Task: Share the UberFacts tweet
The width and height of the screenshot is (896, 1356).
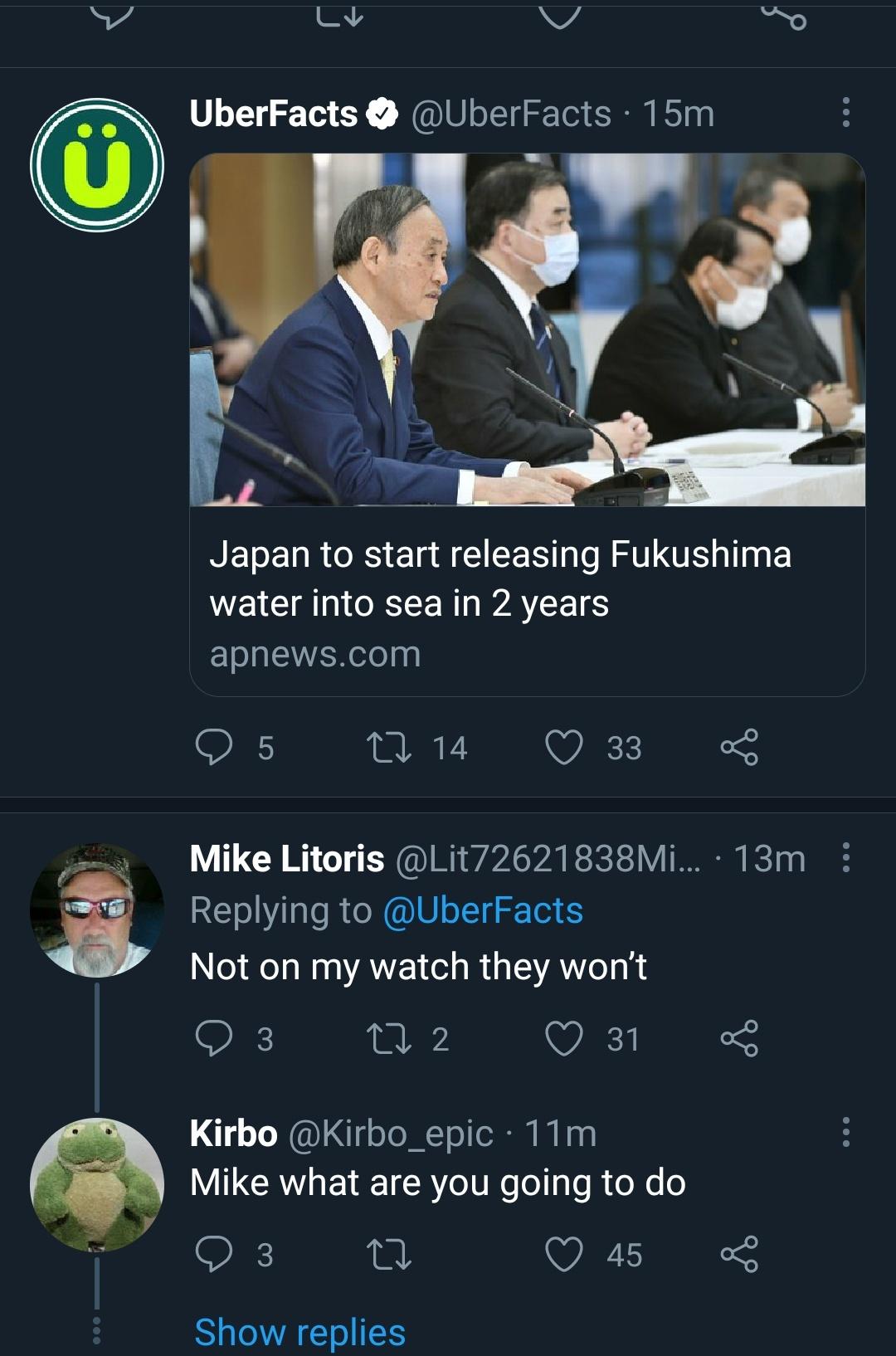Action: coord(739,747)
